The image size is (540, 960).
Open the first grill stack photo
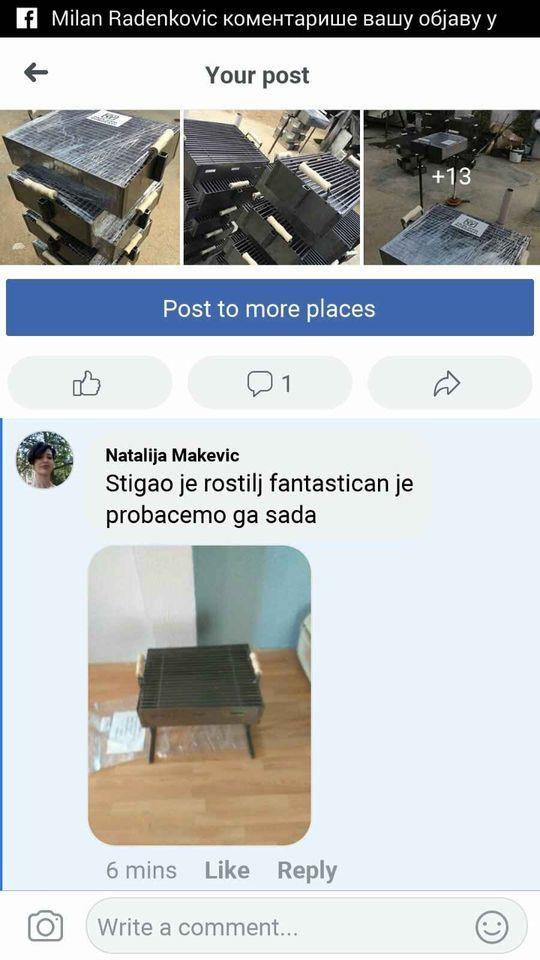tap(90, 187)
